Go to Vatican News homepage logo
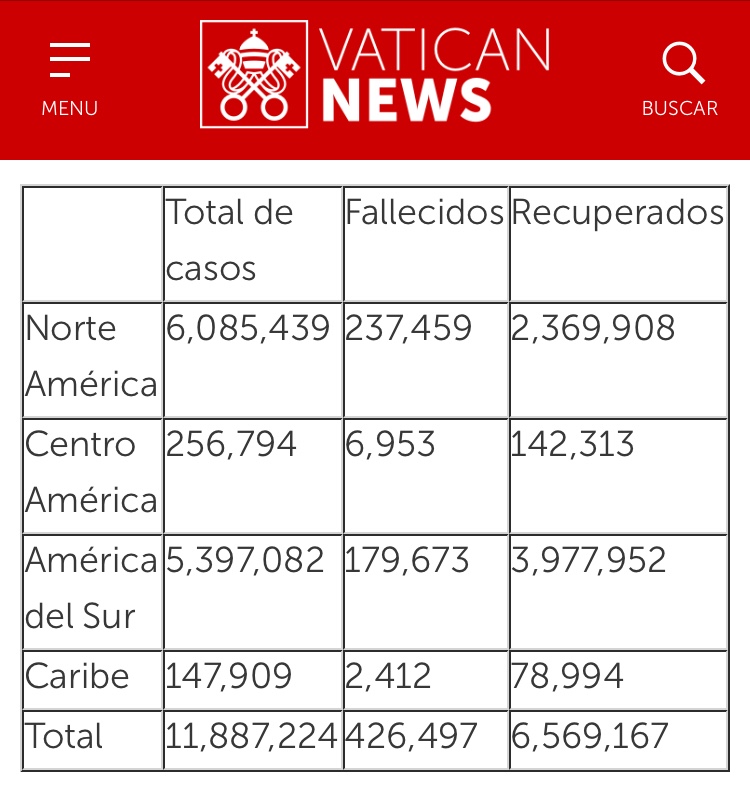Screen dimensions: 750x785 [375, 74]
